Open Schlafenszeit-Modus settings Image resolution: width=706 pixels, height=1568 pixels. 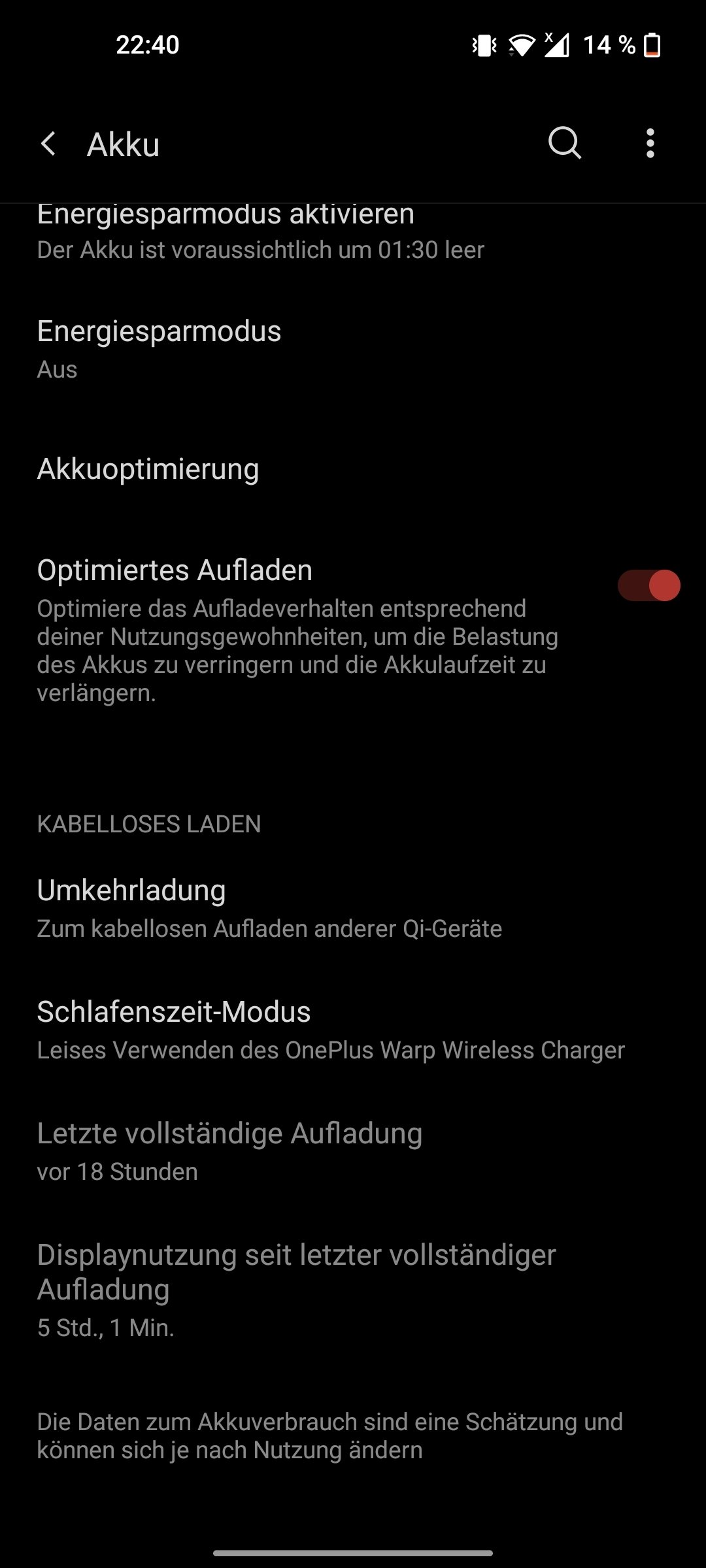click(353, 1030)
